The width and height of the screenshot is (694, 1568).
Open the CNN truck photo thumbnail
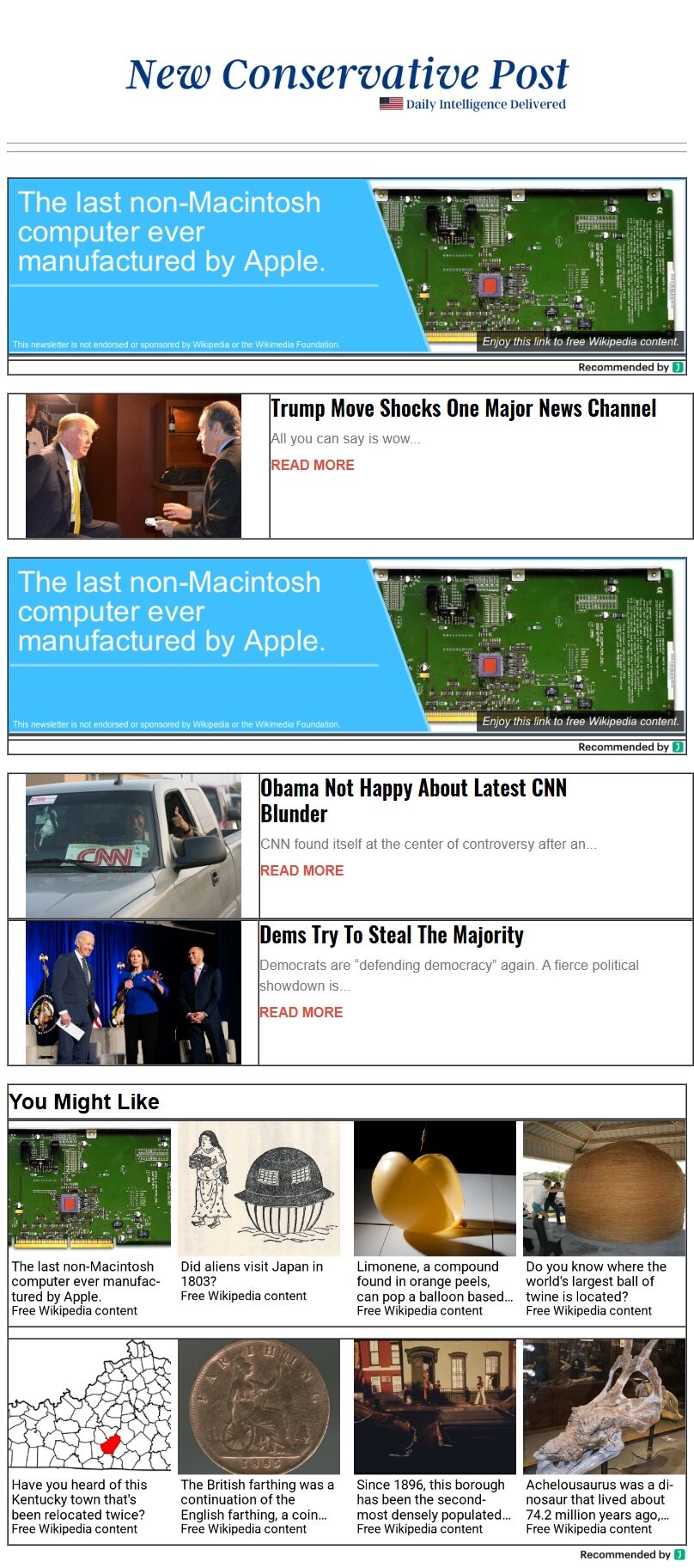pos(133,846)
